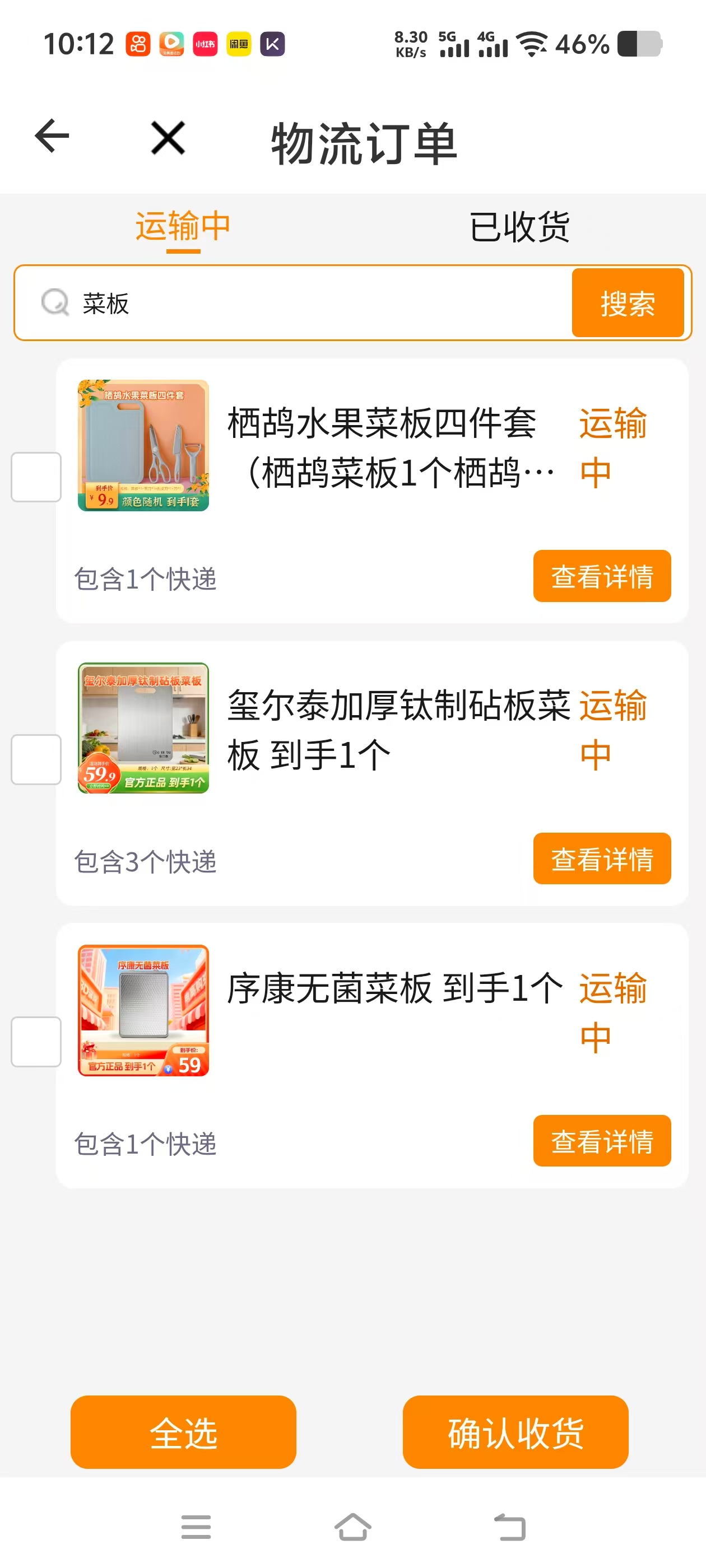Tap 查看详情 on 序康无菌菜板 order

pyautogui.click(x=602, y=1141)
